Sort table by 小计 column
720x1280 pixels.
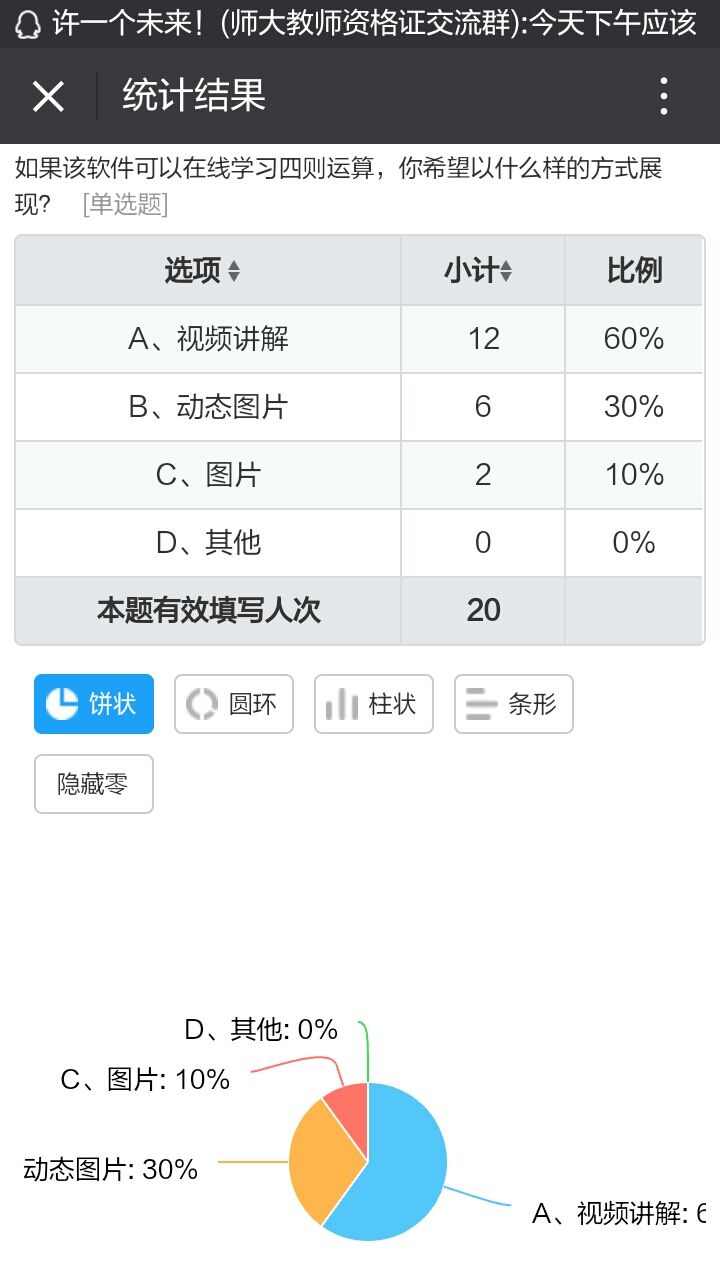coord(506,271)
